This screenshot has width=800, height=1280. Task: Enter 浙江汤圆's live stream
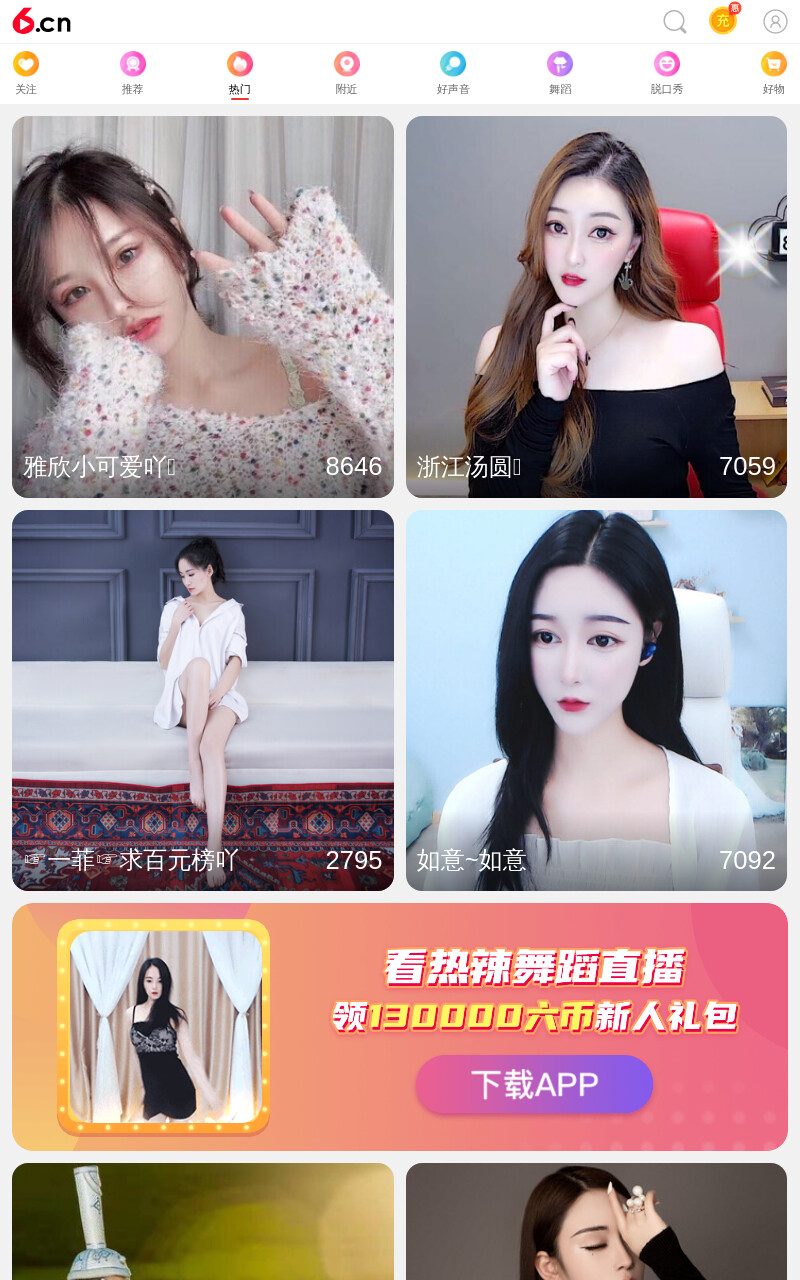(x=597, y=307)
